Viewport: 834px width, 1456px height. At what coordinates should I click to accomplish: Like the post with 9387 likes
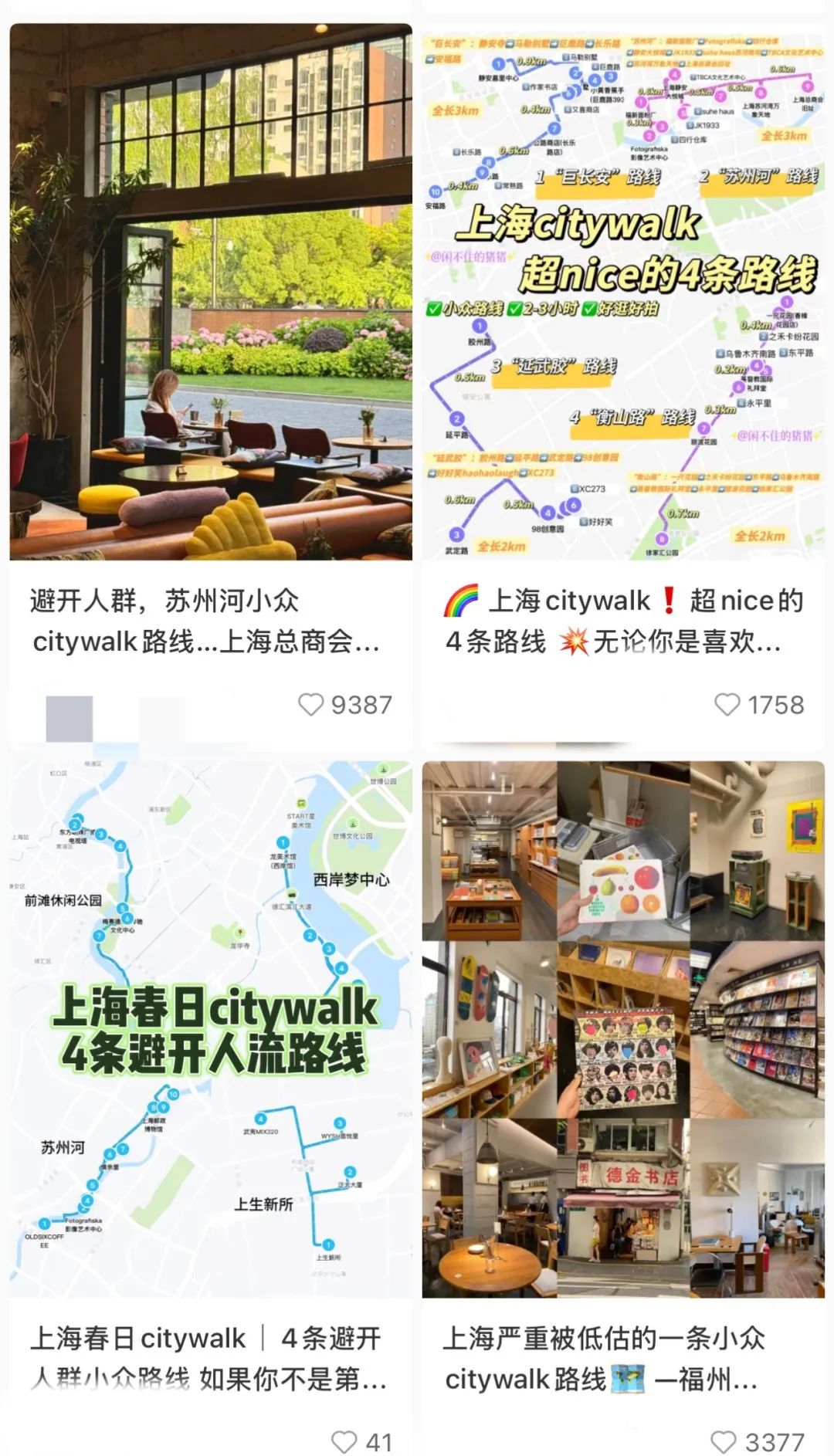311,704
